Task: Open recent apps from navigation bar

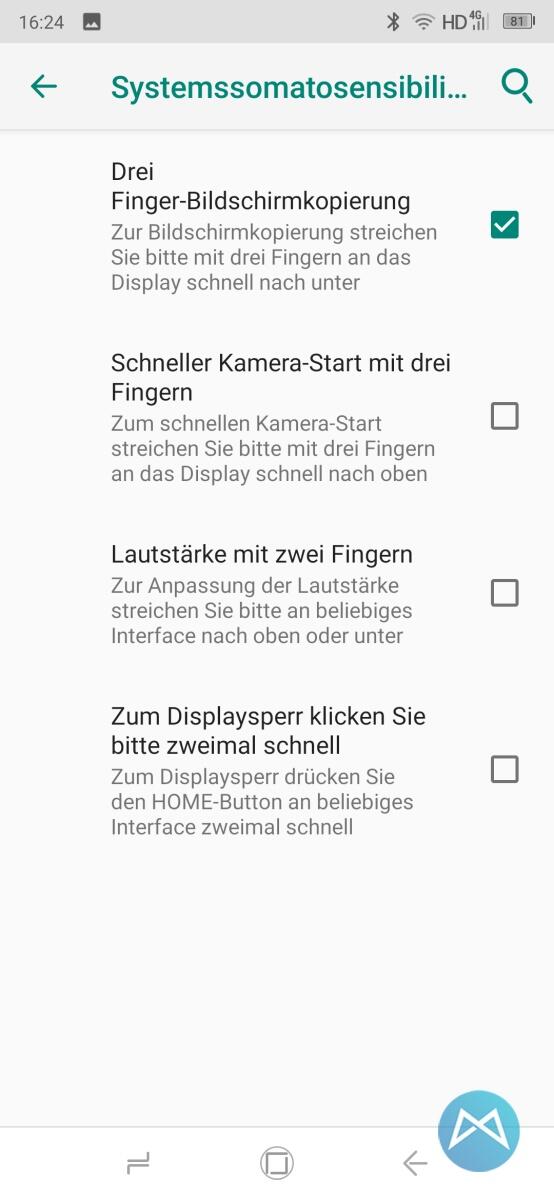Action: coord(138,1163)
